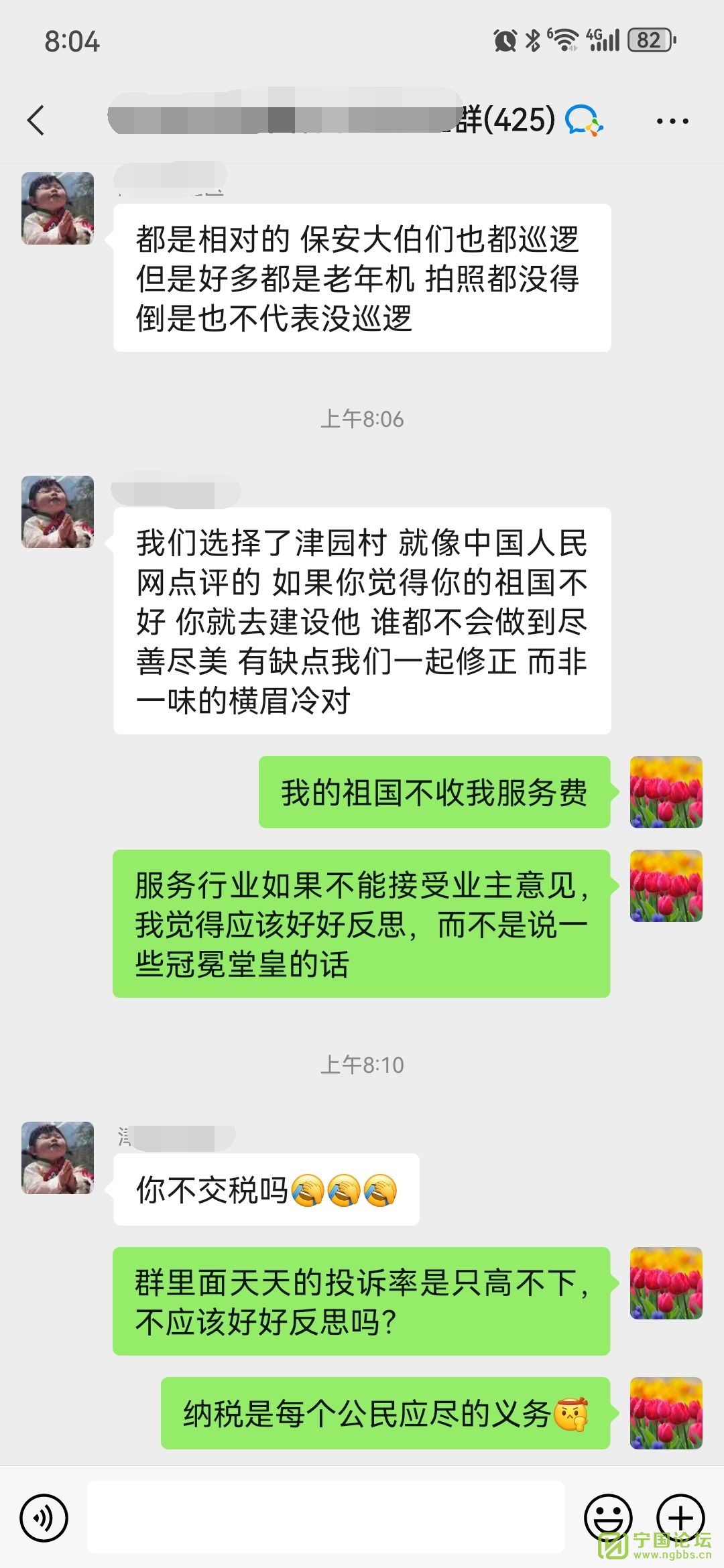The height and width of the screenshot is (1568, 724).
Task: Open profile avatar beside 我们选择了津园村 message
Action: point(58,512)
